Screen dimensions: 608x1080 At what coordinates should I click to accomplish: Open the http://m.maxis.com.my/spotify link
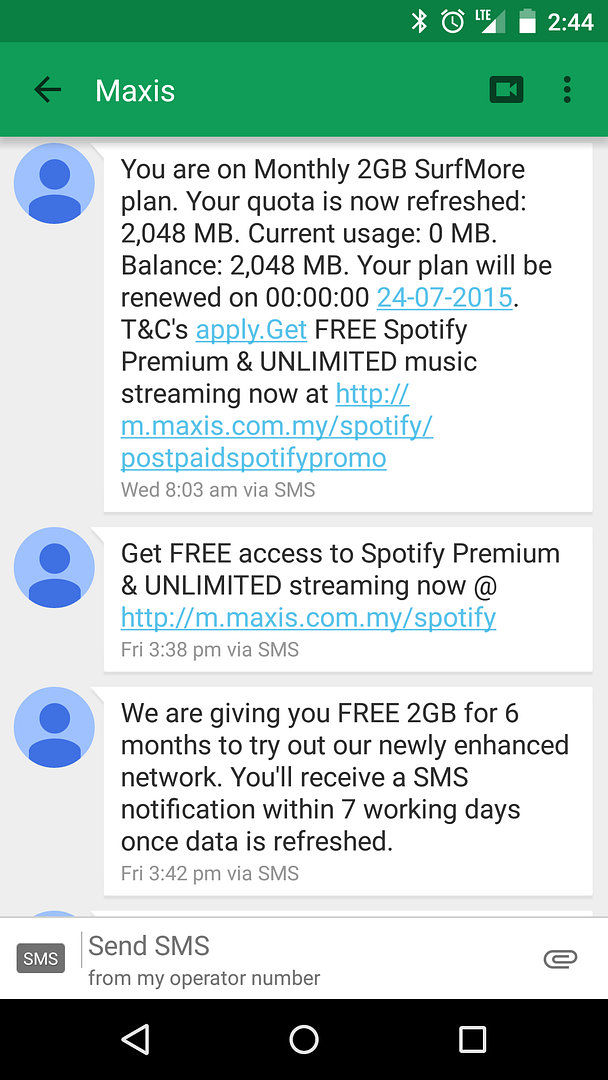[x=308, y=618]
